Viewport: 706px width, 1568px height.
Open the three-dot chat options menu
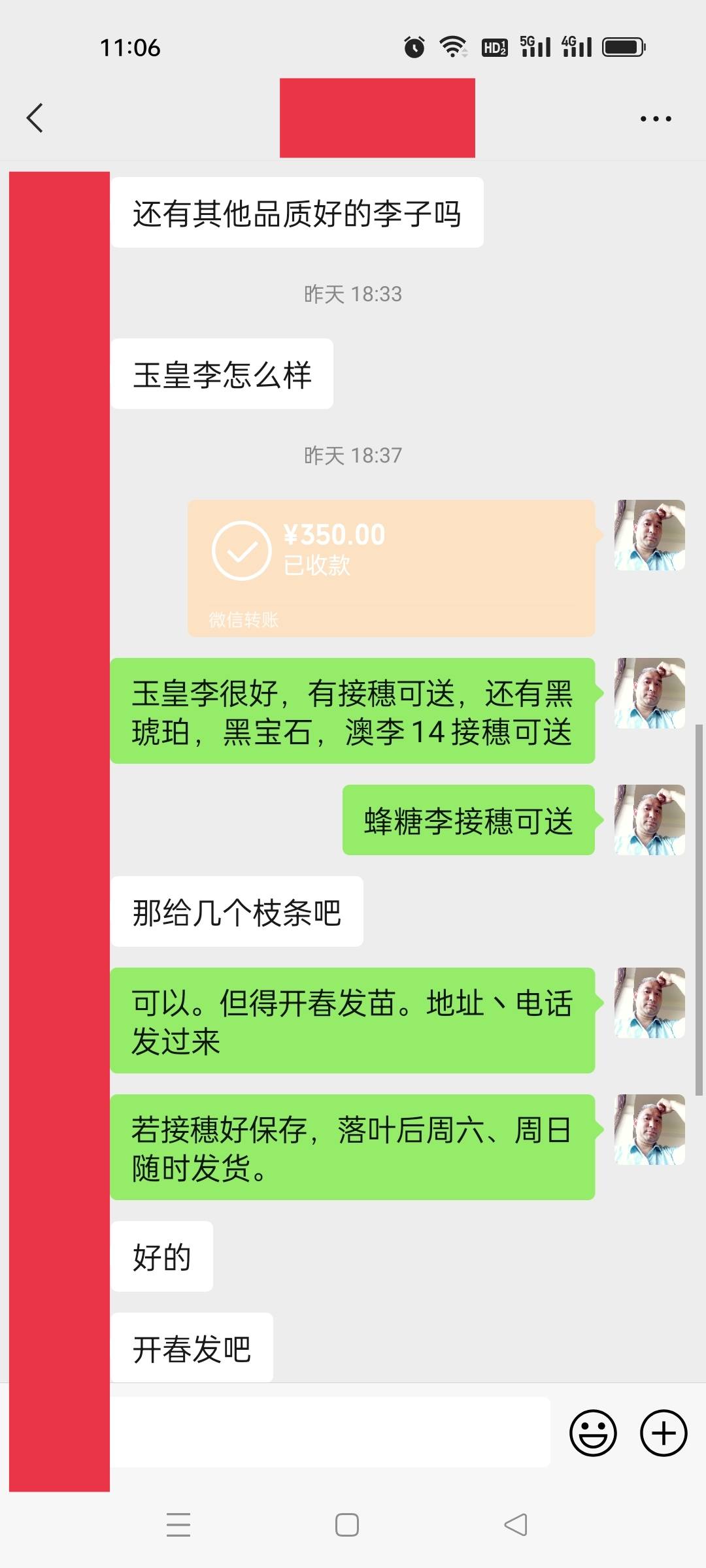point(656,119)
